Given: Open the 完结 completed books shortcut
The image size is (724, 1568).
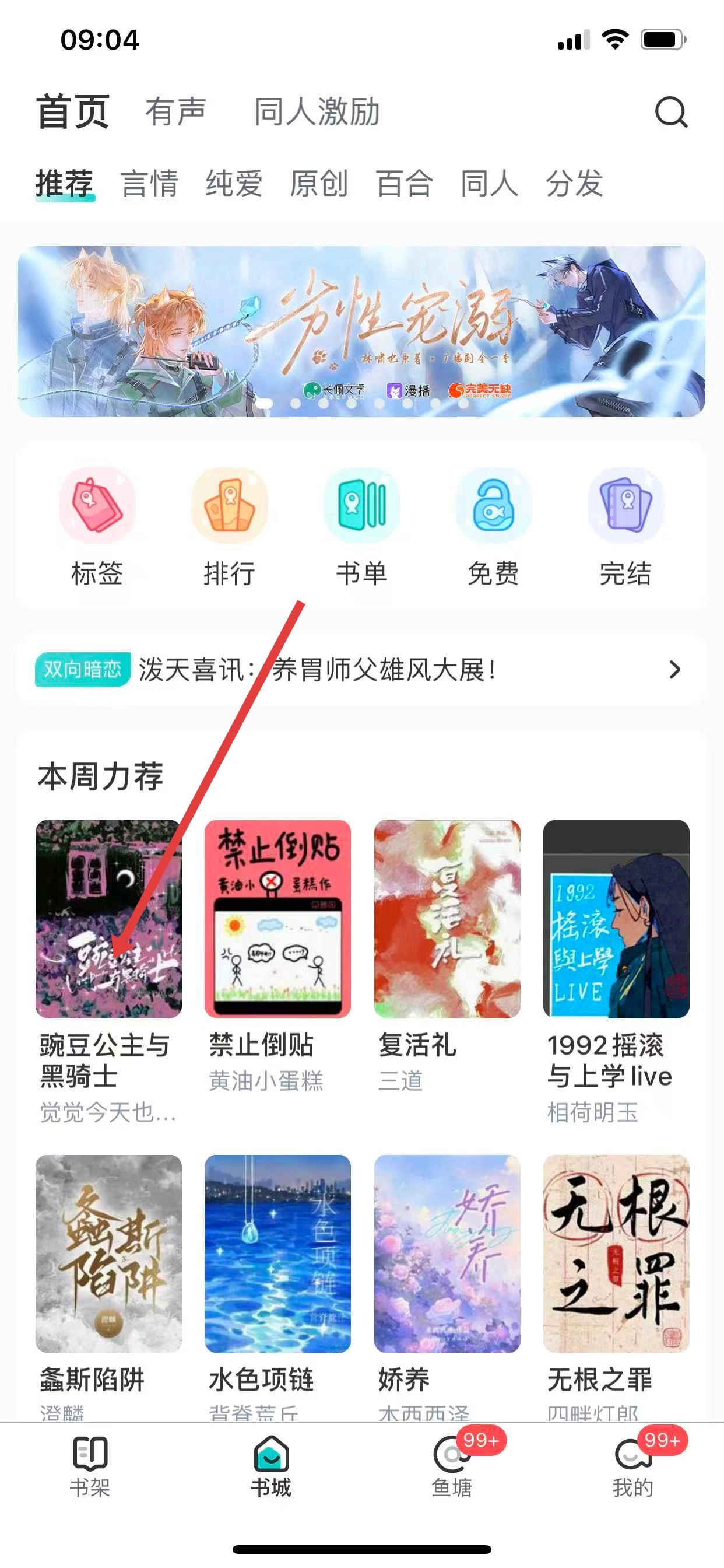Looking at the screenshot, I should point(625,526).
